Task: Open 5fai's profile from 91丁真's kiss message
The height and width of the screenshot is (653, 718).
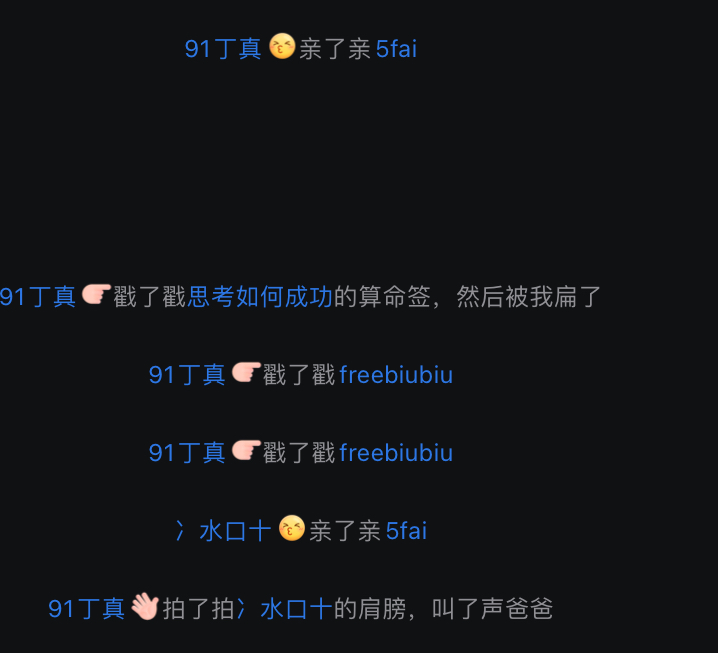Action: (x=396, y=49)
